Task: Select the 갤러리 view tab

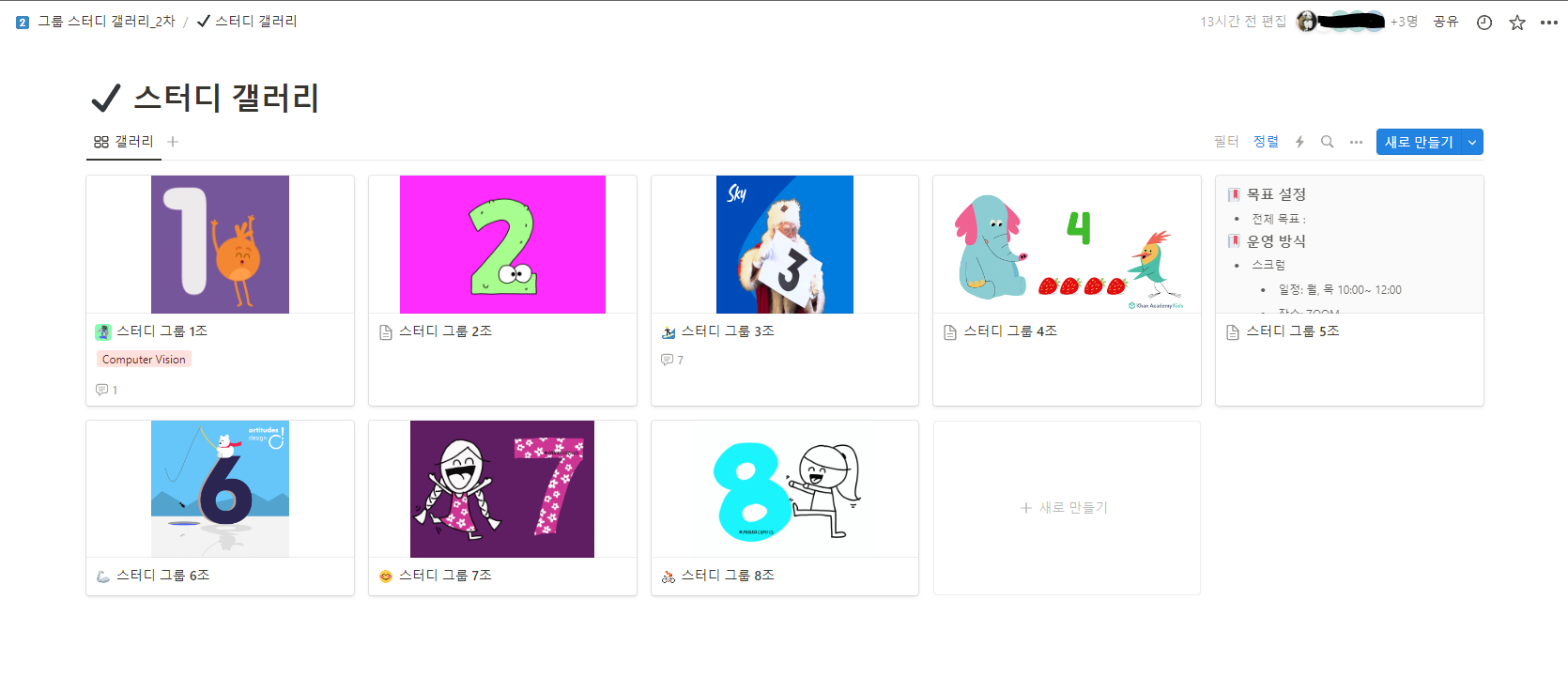Action: [x=124, y=142]
